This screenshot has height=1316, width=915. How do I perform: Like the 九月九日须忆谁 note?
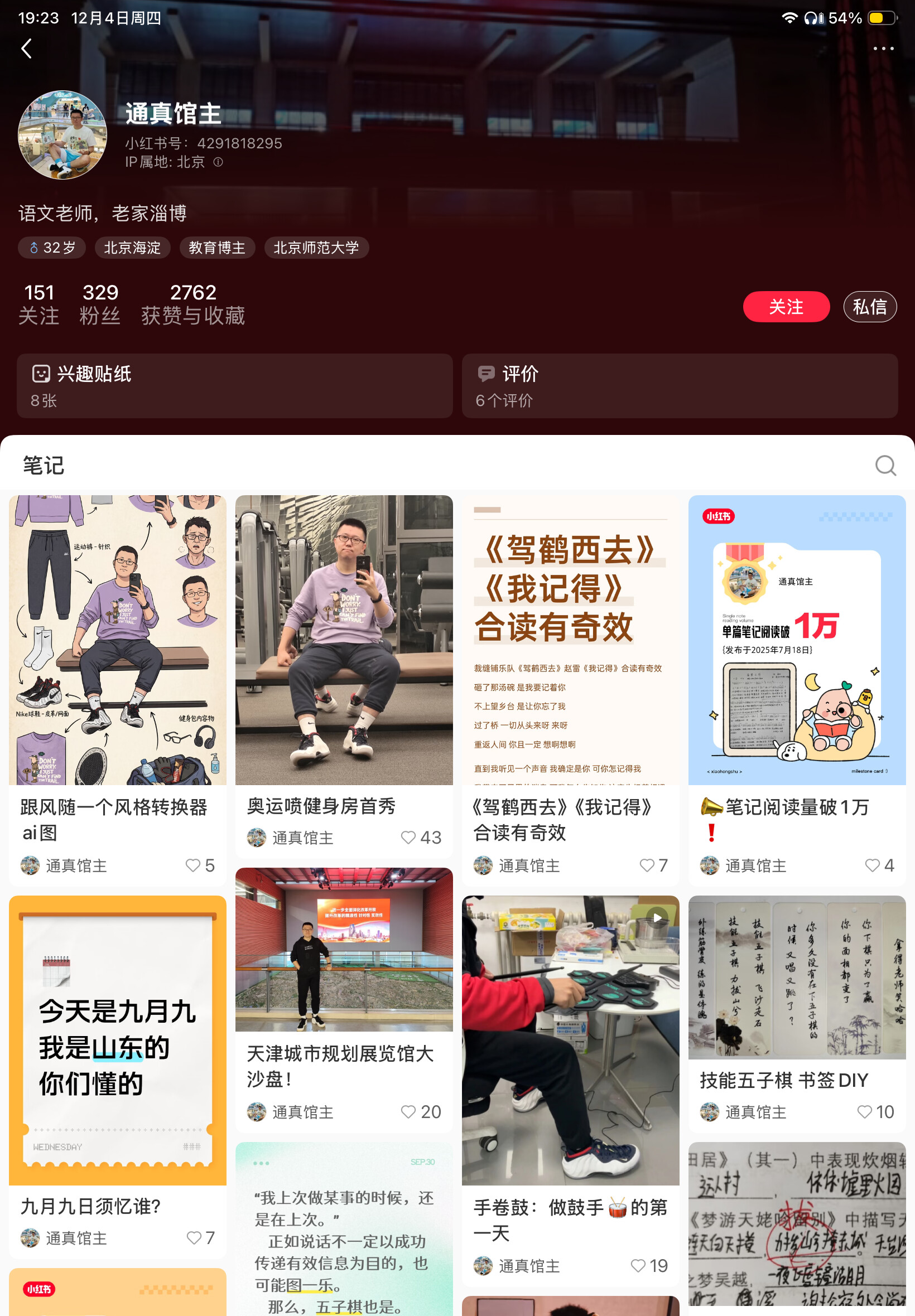point(194,1237)
